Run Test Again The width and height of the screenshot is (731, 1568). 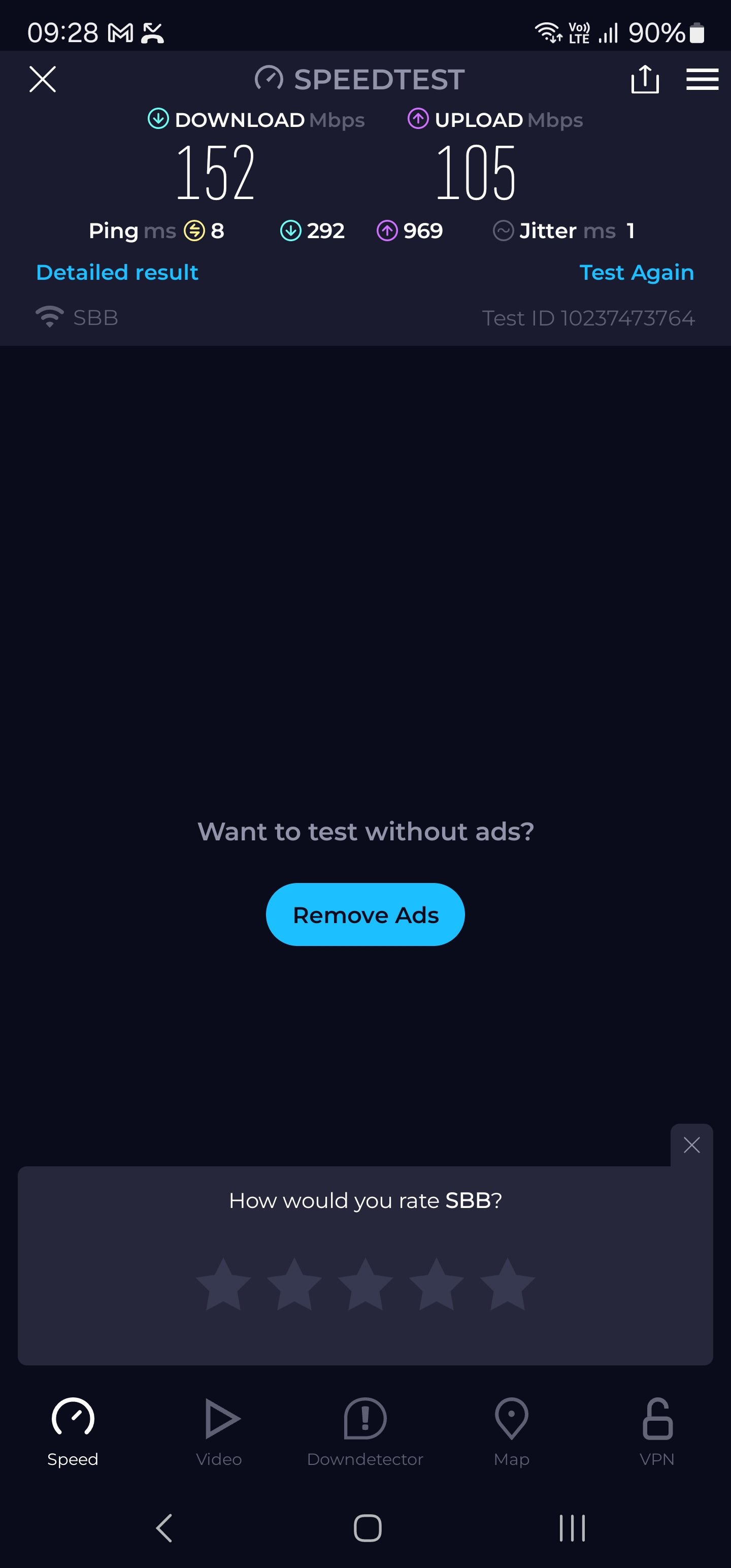[636, 272]
